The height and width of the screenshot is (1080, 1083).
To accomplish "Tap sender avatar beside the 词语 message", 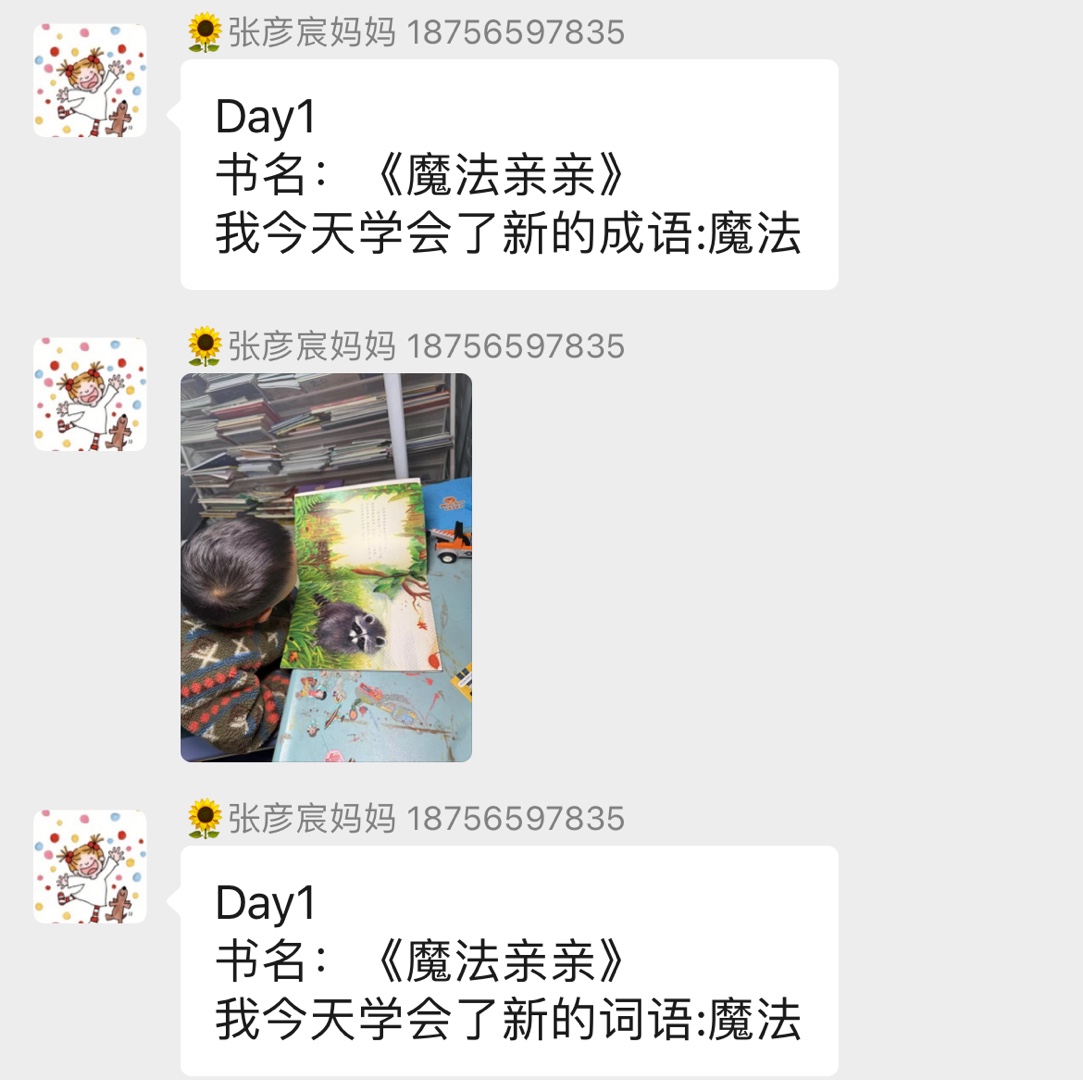I will tap(90, 867).
